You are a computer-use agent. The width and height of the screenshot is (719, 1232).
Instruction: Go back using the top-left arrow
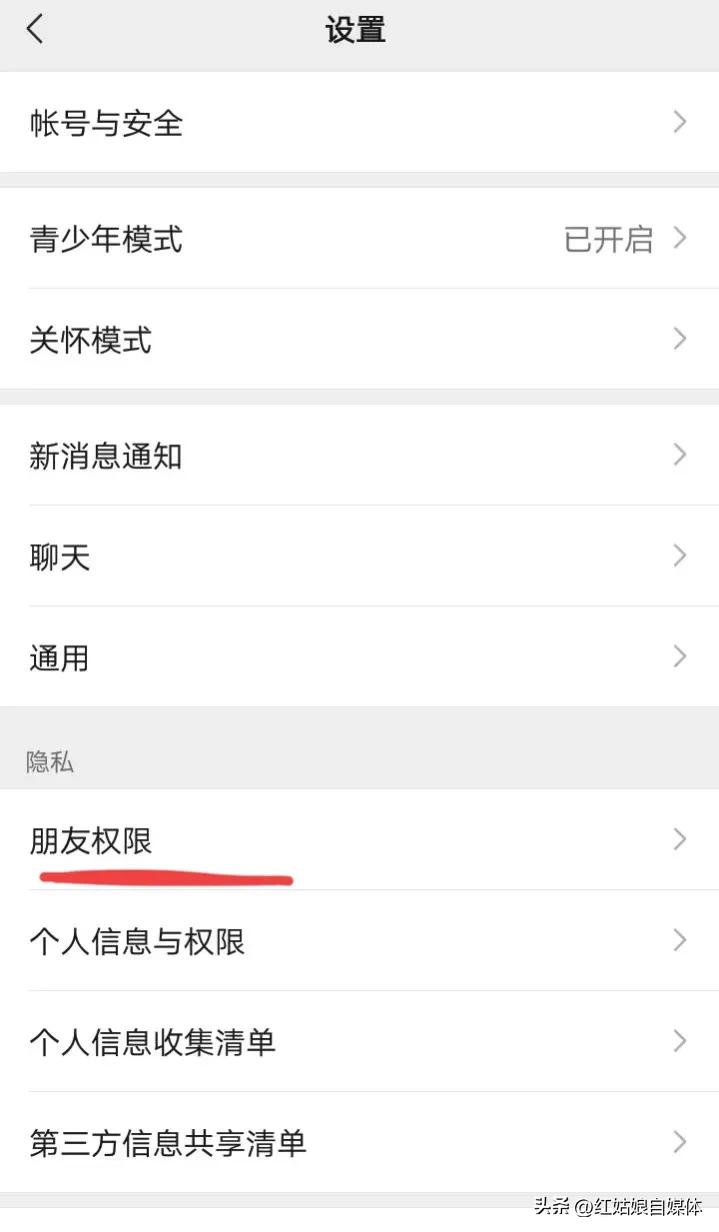click(35, 29)
